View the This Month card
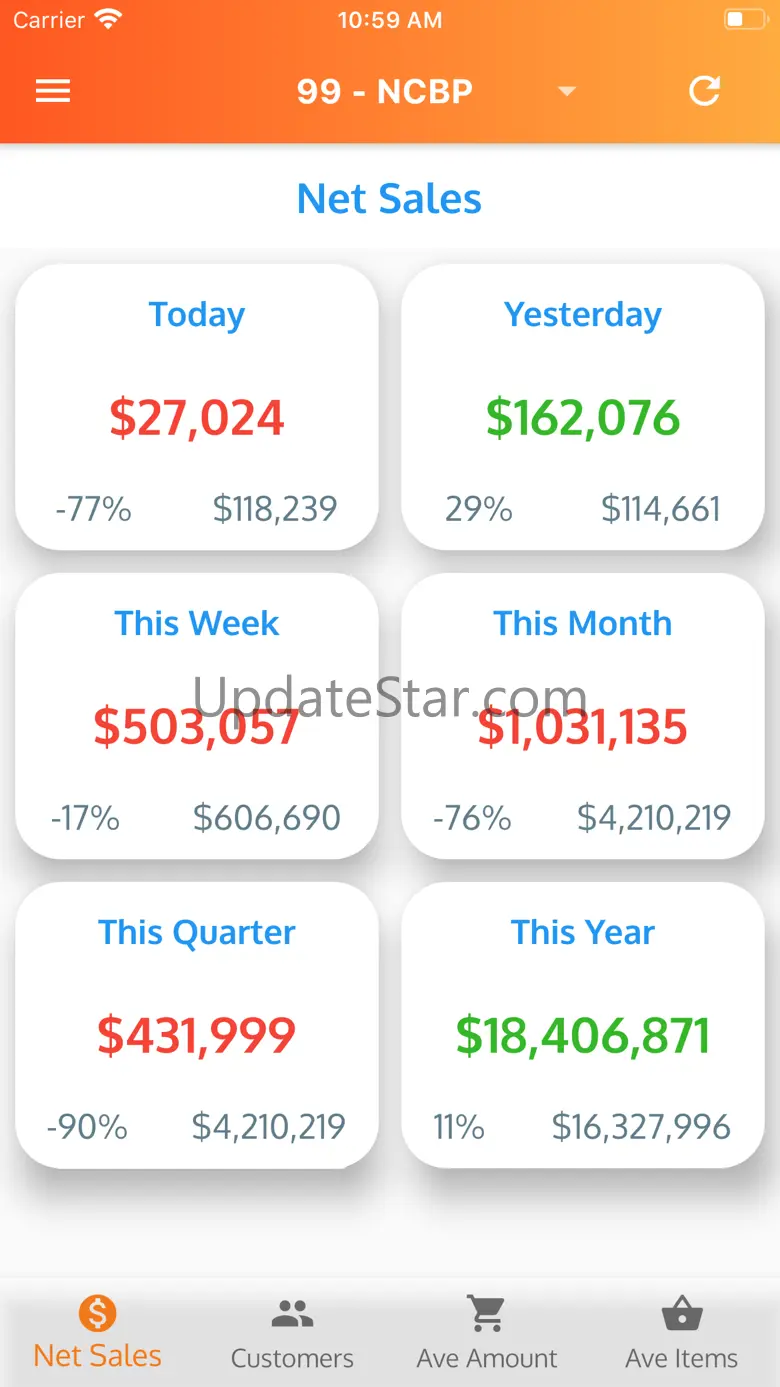The width and height of the screenshot is (780, 1387). (583, 716)
